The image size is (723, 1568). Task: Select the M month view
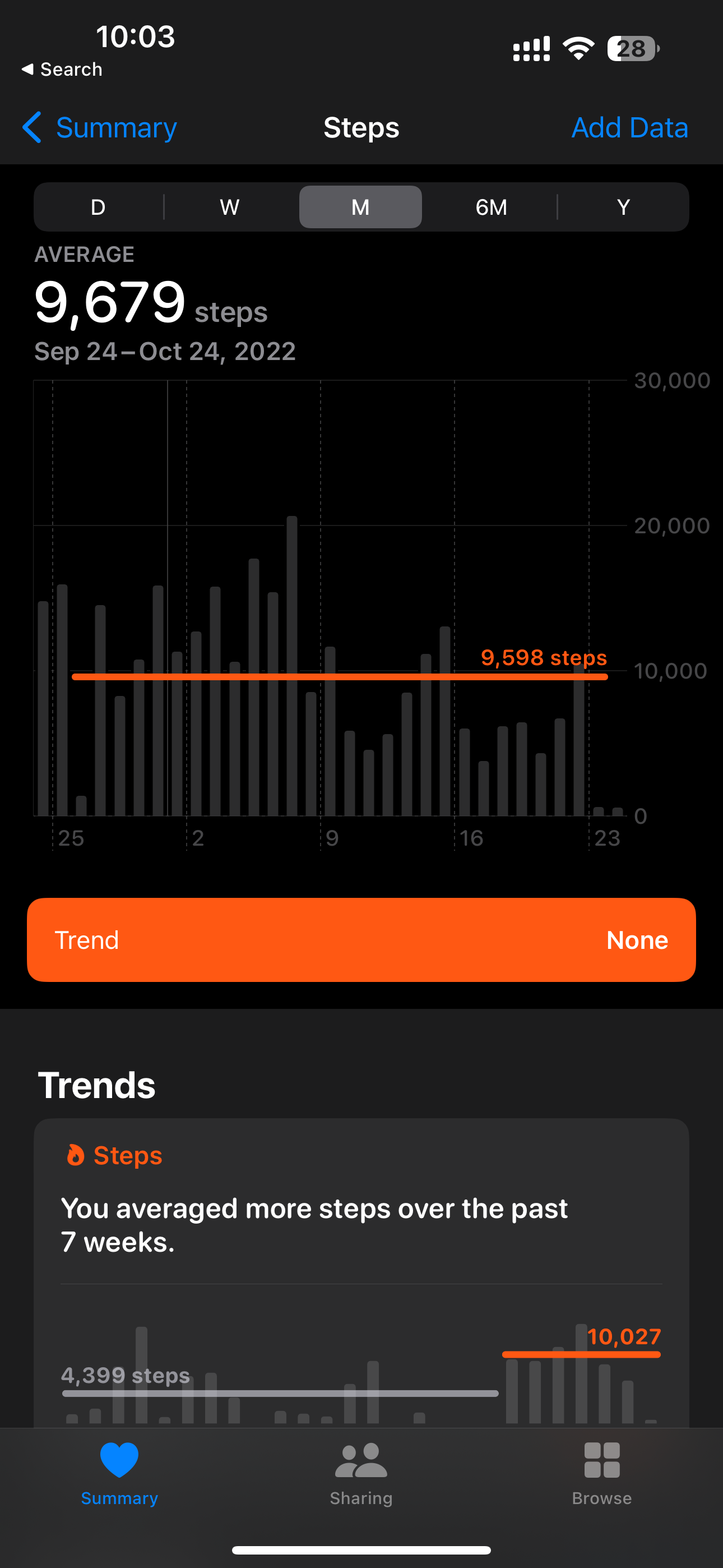tap(360, 207)
